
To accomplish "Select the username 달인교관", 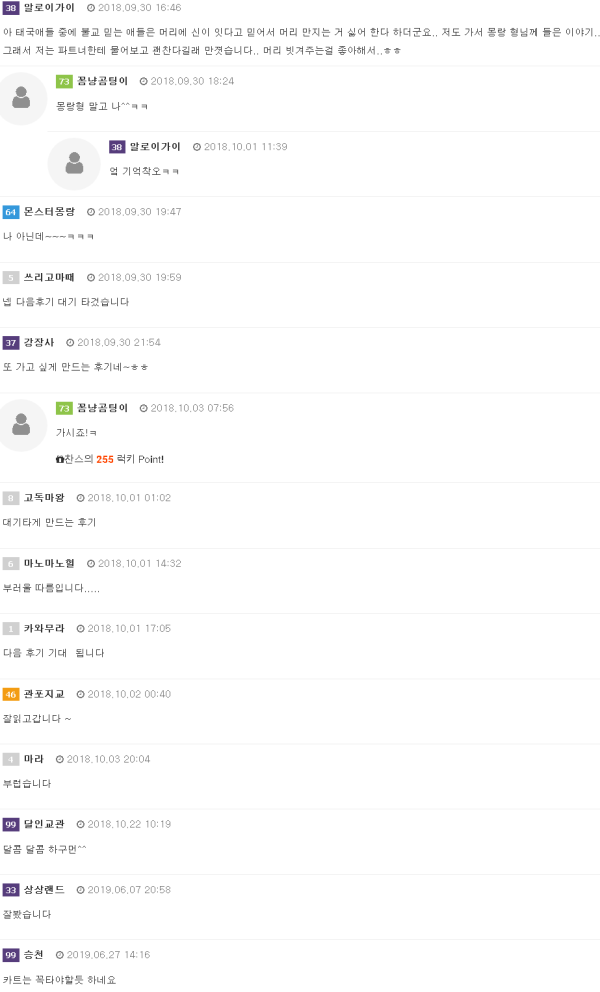I will pyautogui.click(x=44, y=824).
